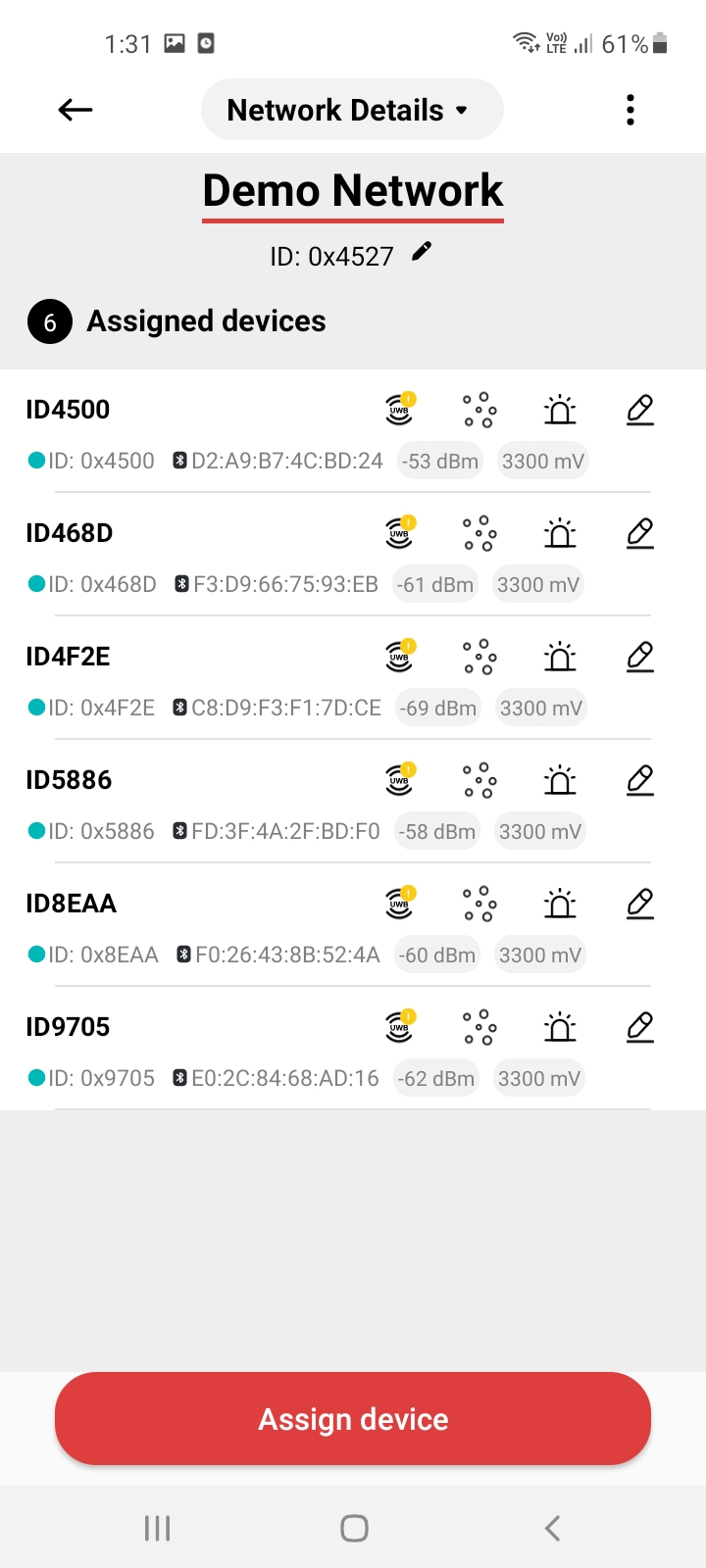Open the Network Details dropdown
This screenshot has height=1568, width=706.
[352, 110]
